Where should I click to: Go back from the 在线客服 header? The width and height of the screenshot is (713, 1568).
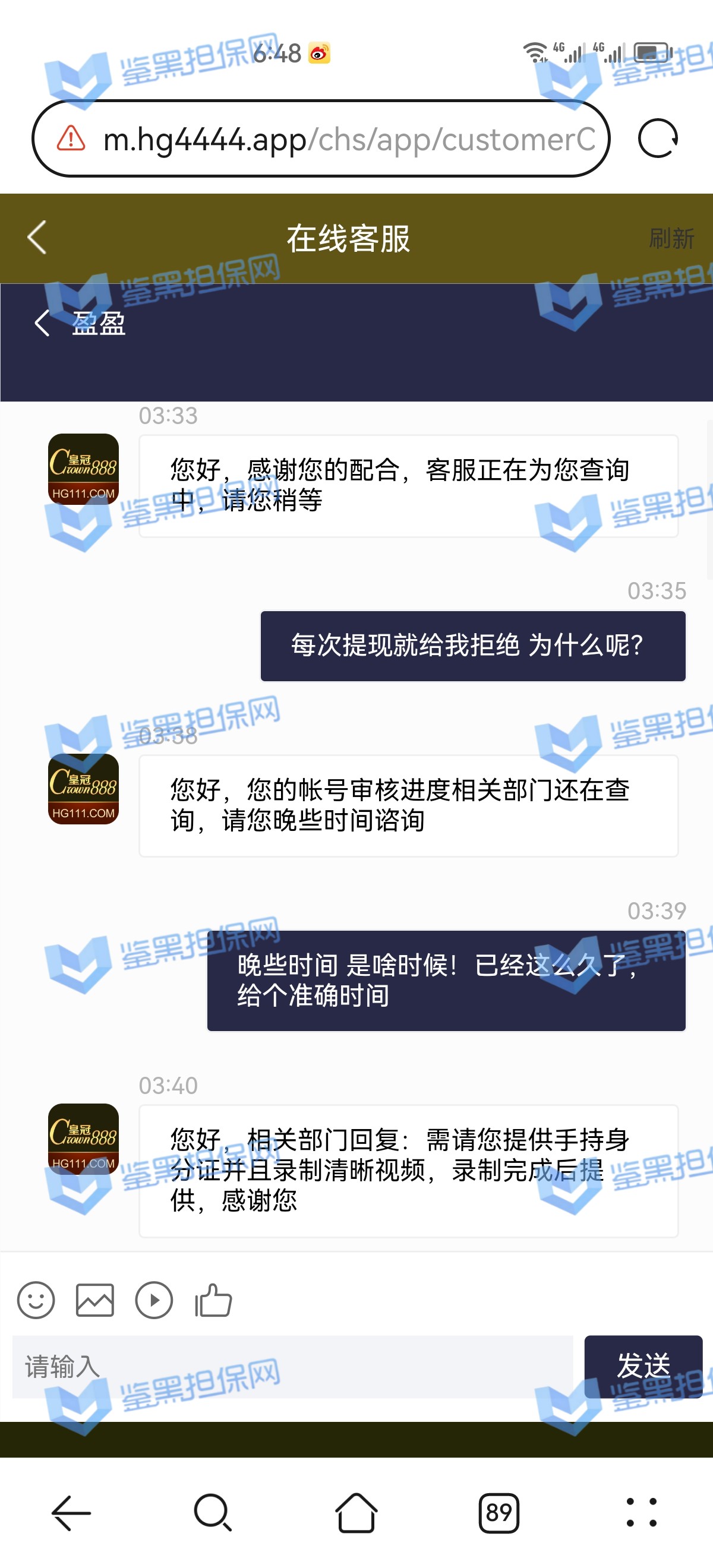pyautogui.click(x=36, y=238)
